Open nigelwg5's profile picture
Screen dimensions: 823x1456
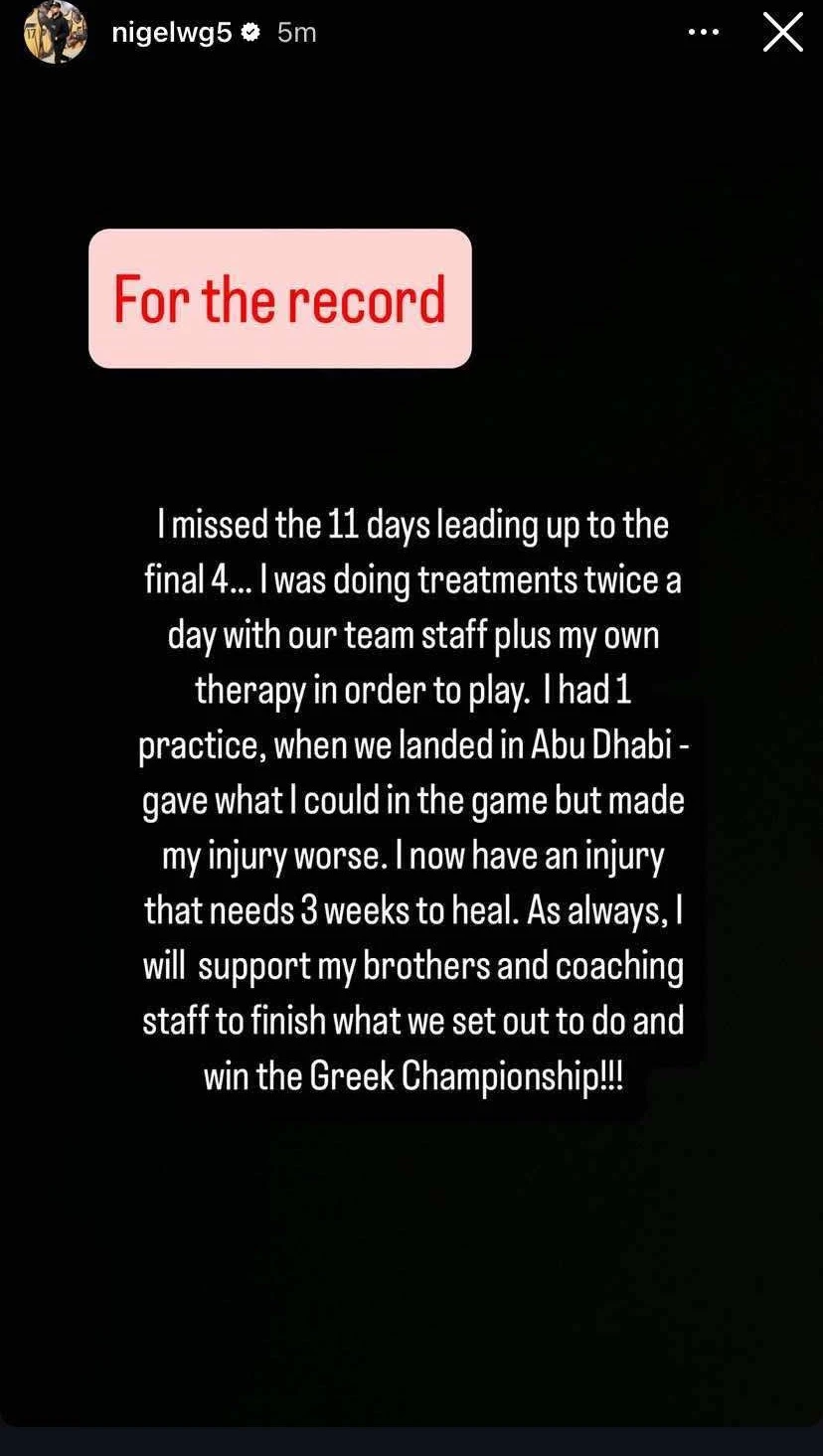tap(56, 33)
